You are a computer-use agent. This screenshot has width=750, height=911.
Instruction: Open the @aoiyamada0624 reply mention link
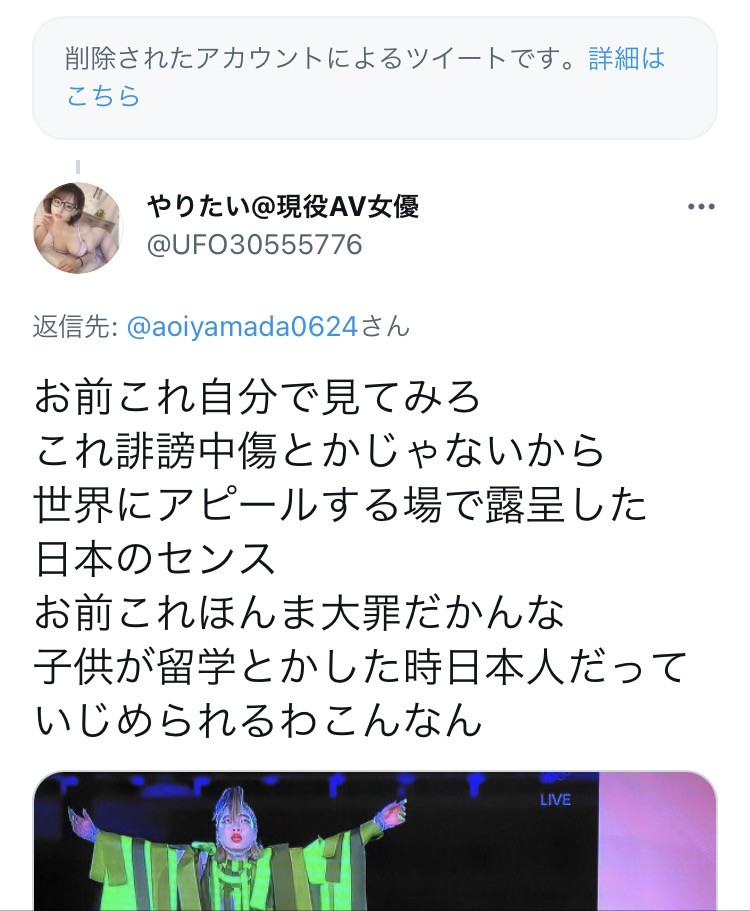[241, 327]
